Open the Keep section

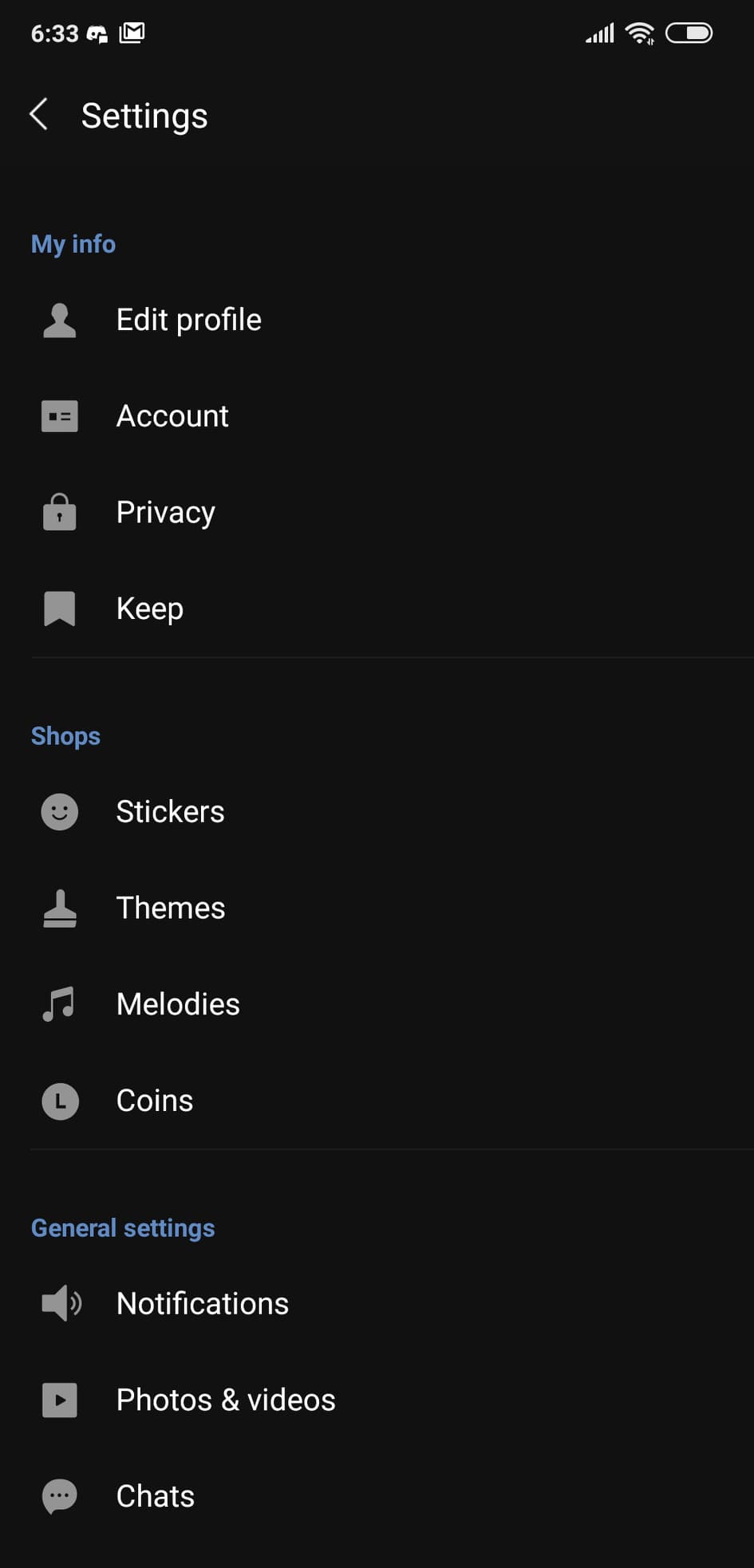(x=150, y=609)
